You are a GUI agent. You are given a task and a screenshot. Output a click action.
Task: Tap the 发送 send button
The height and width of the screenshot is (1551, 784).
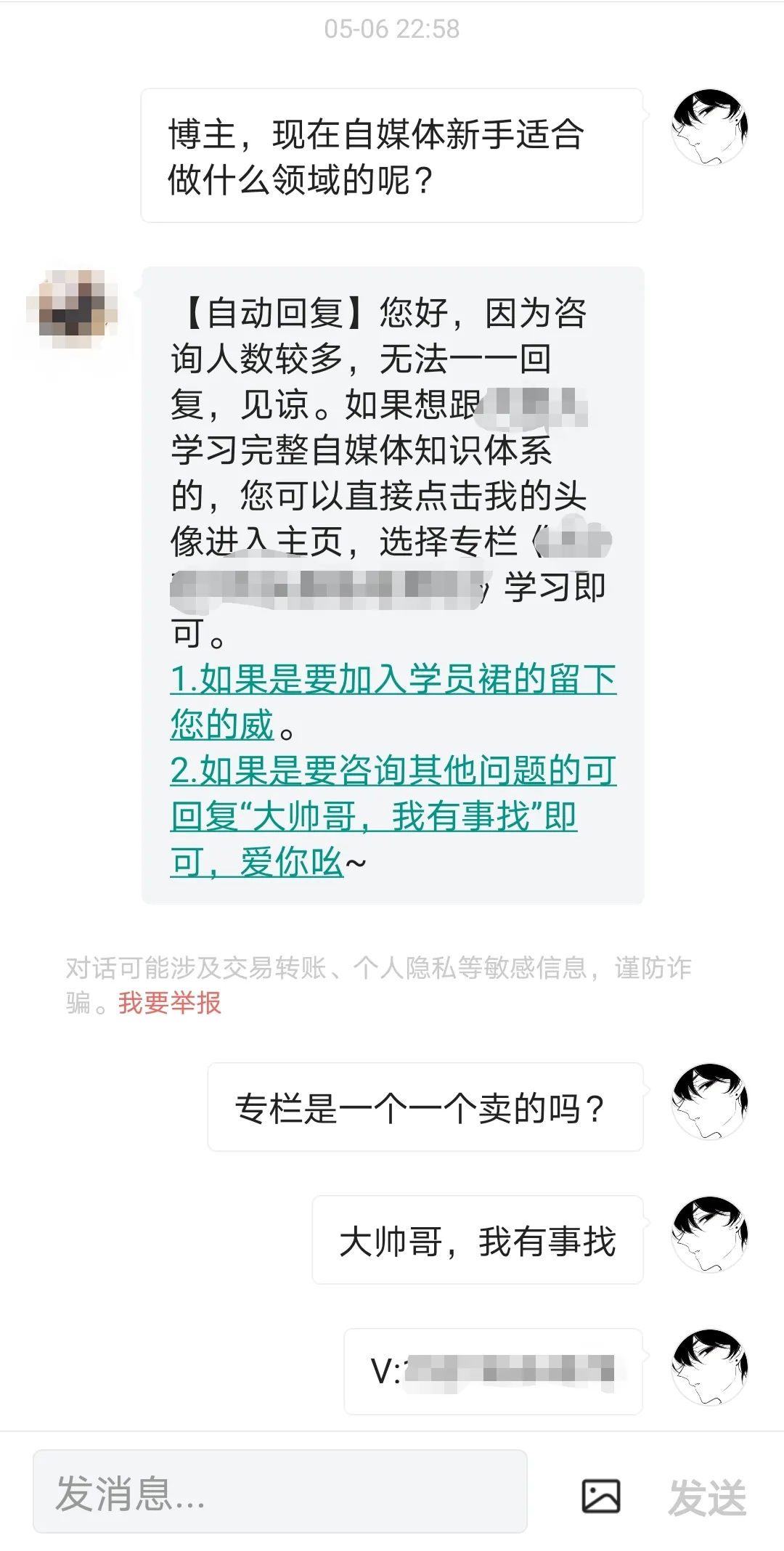coord(707,1497)
